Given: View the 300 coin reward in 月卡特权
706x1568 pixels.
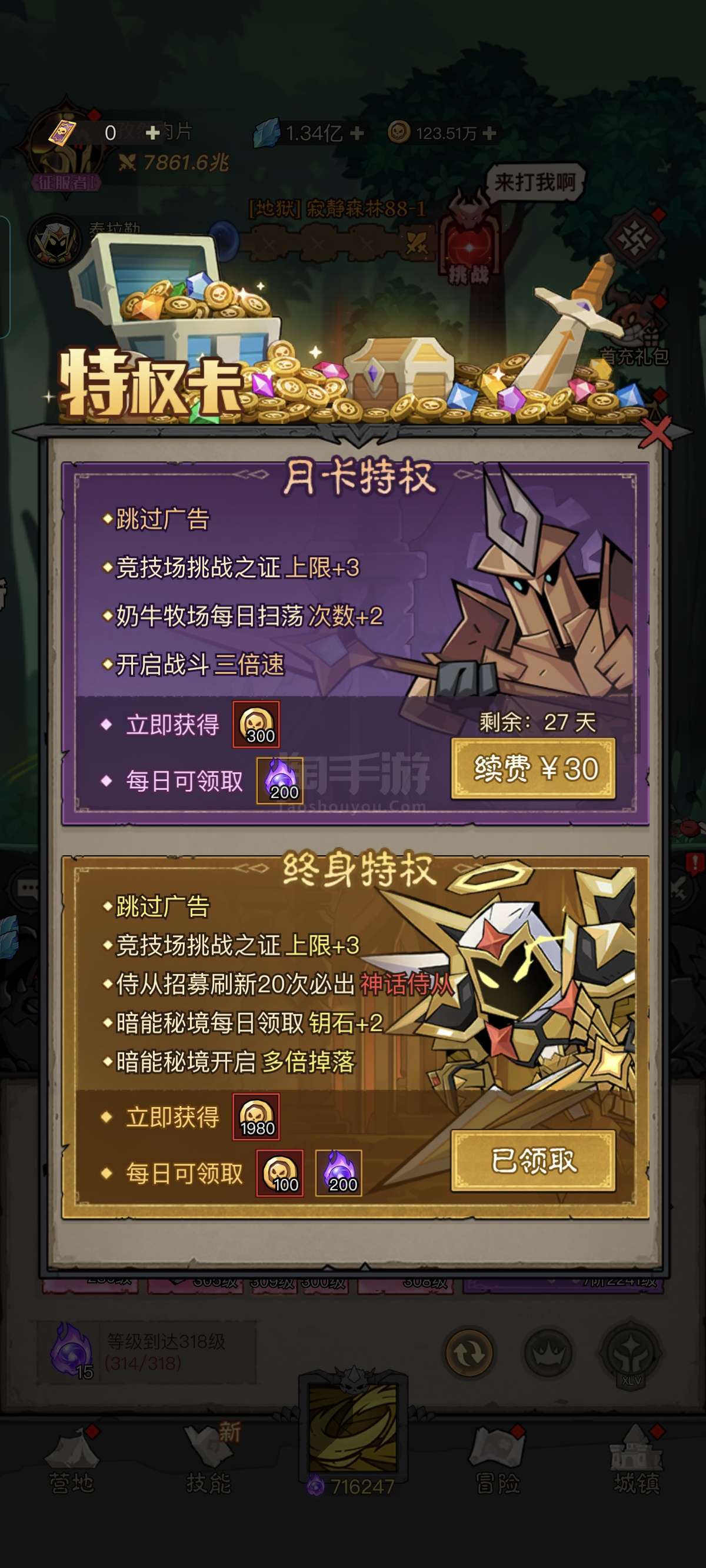Looking at the screenshot, I should (257, 725).
